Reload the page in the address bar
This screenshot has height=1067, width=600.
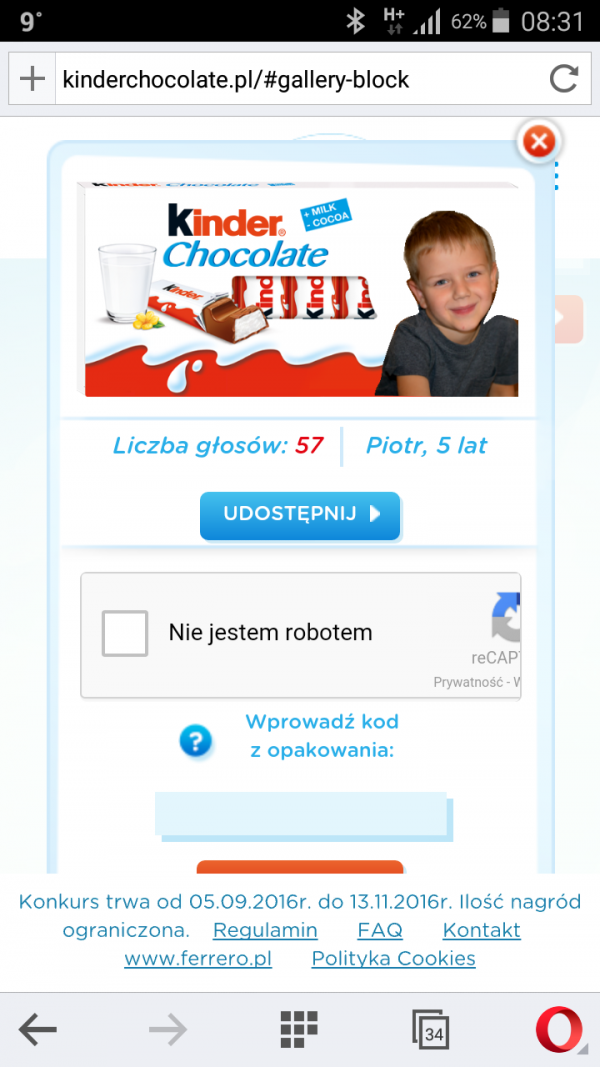click(564, 79)
